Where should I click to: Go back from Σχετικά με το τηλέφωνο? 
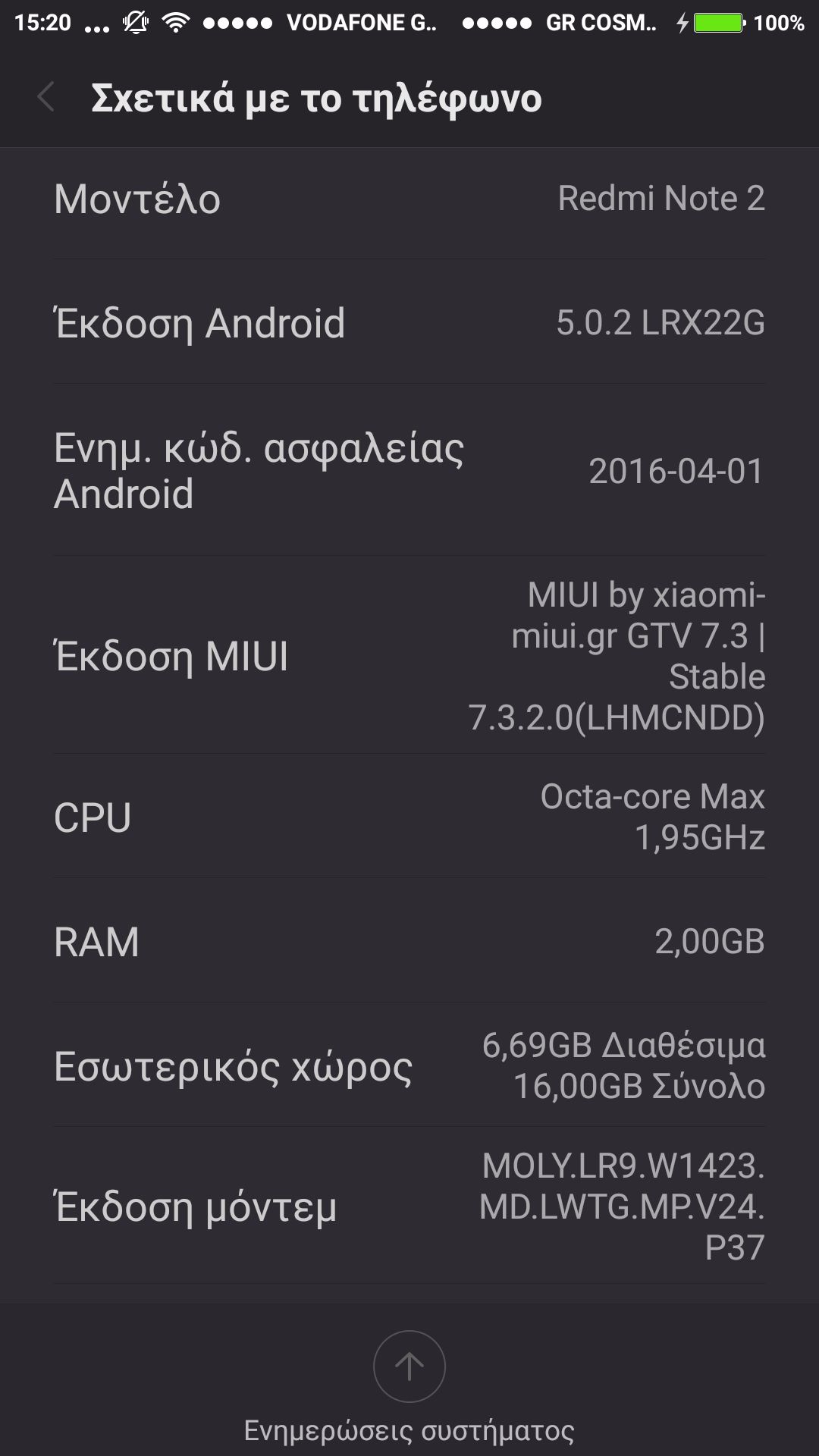(x=45, y=98)
